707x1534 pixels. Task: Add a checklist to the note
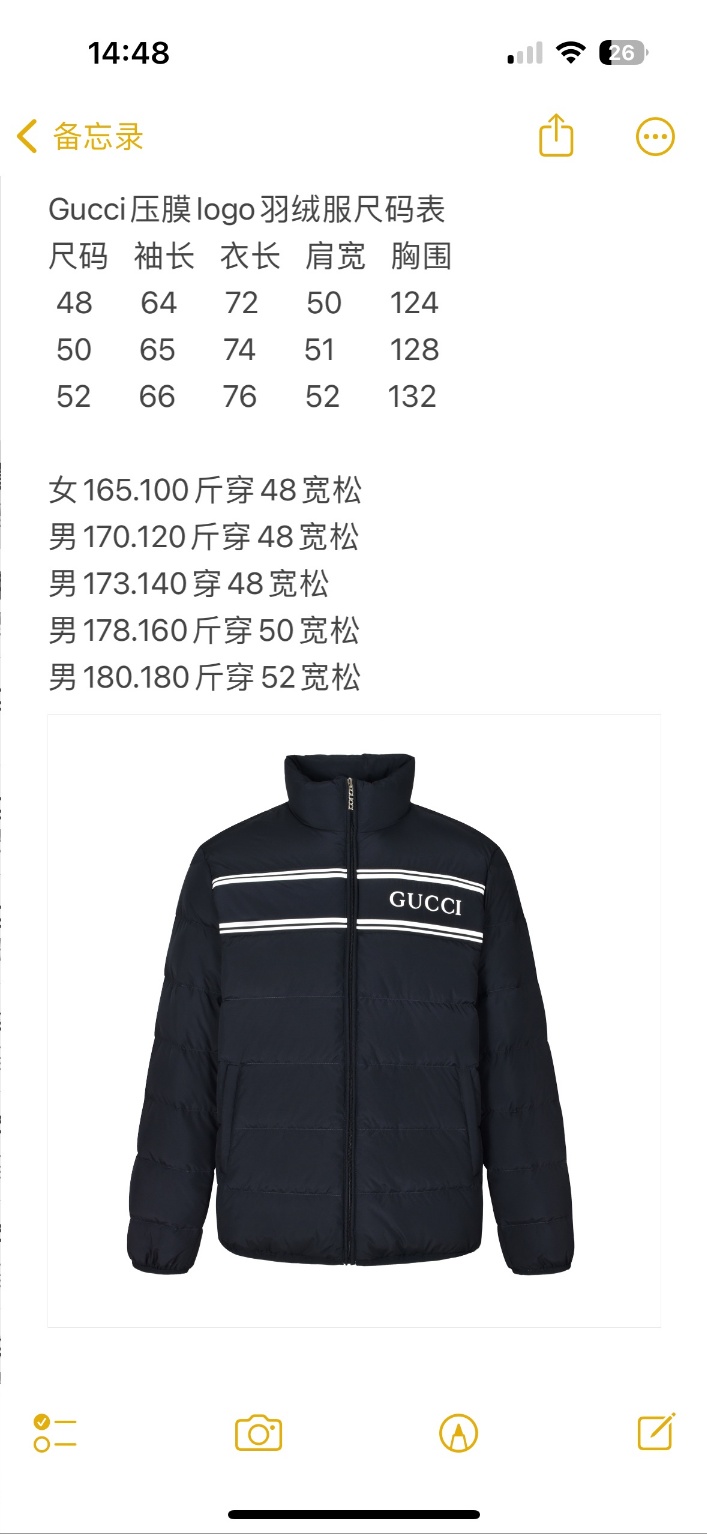click(55, 1433)
